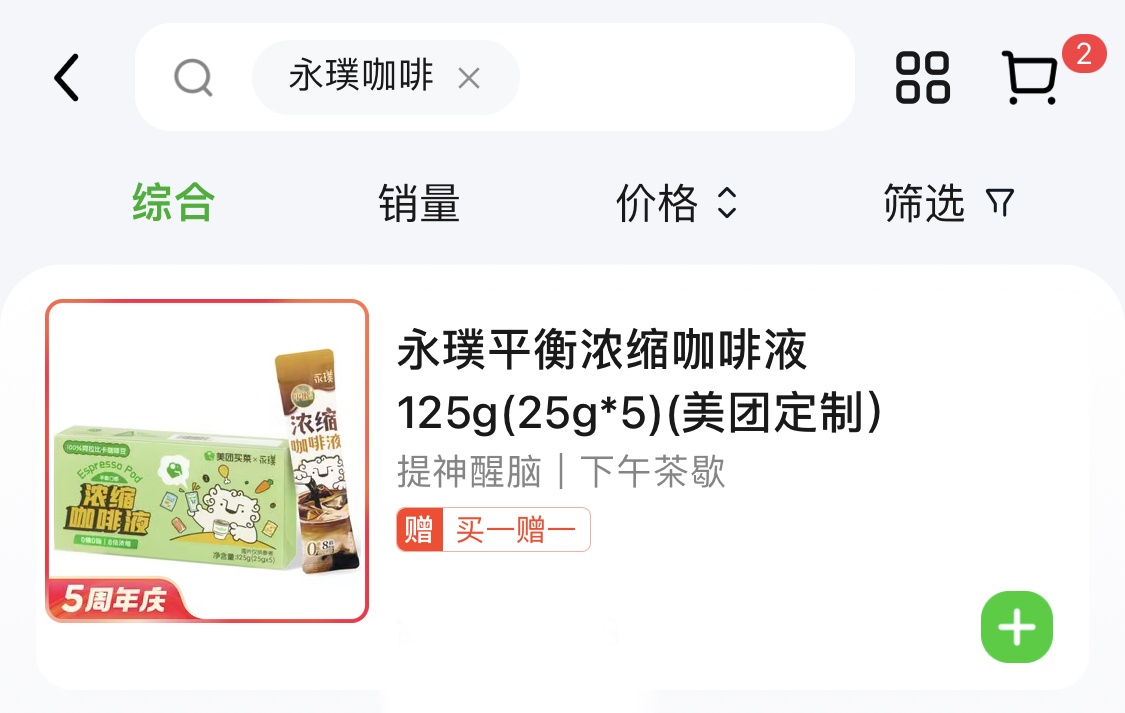Sort results by 销量

(419, 204)
